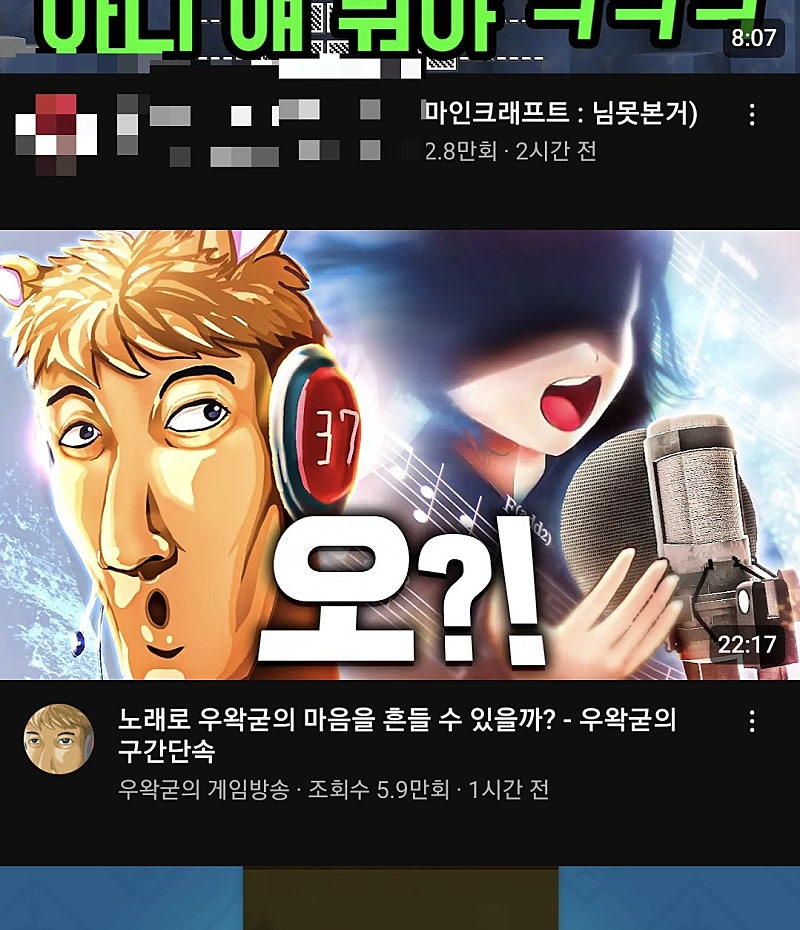The height and width of the screenshot is (930, 800).
Task: Open overflow menu for 우왁굳의 구간단속 video
Action: [752, 721]
